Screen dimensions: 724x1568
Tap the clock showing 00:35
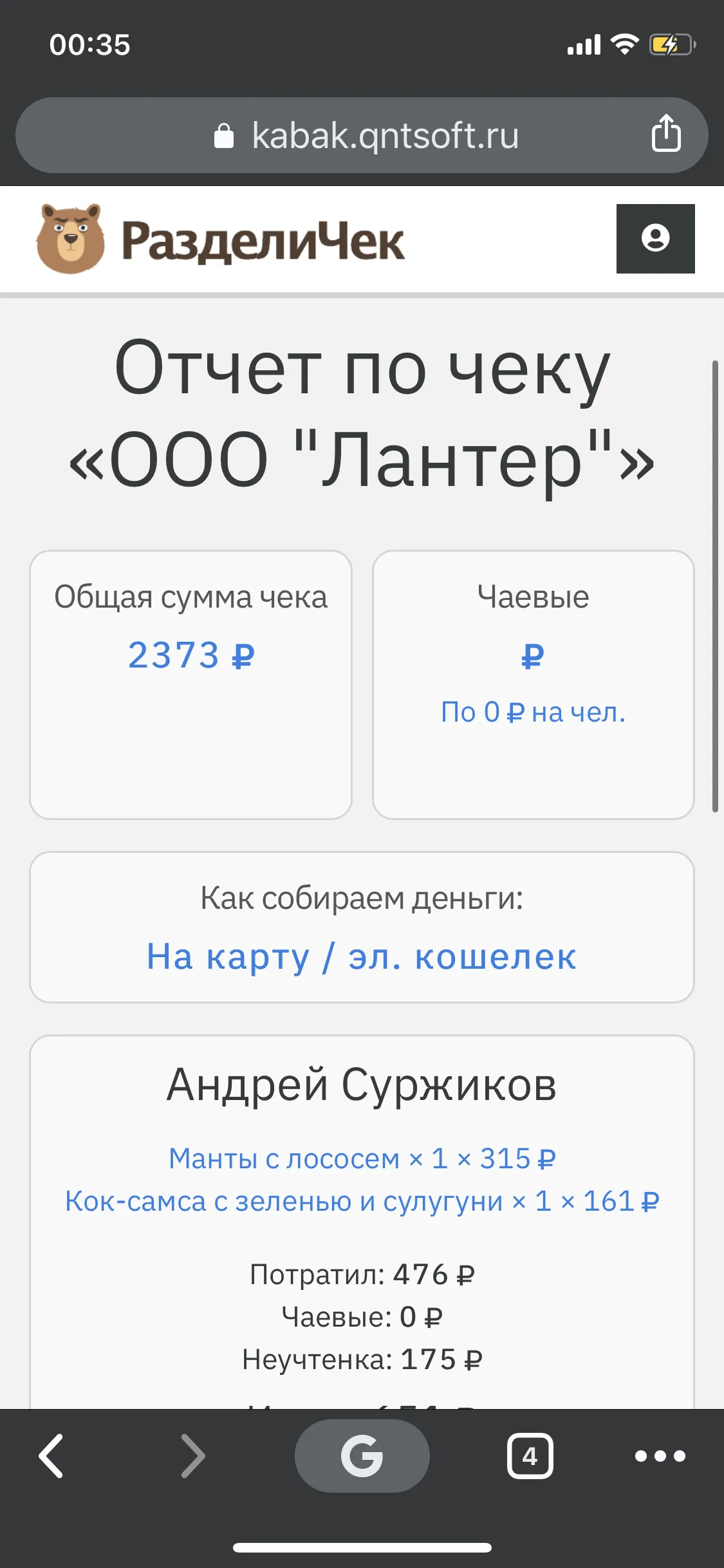click(x=89, y=44)
